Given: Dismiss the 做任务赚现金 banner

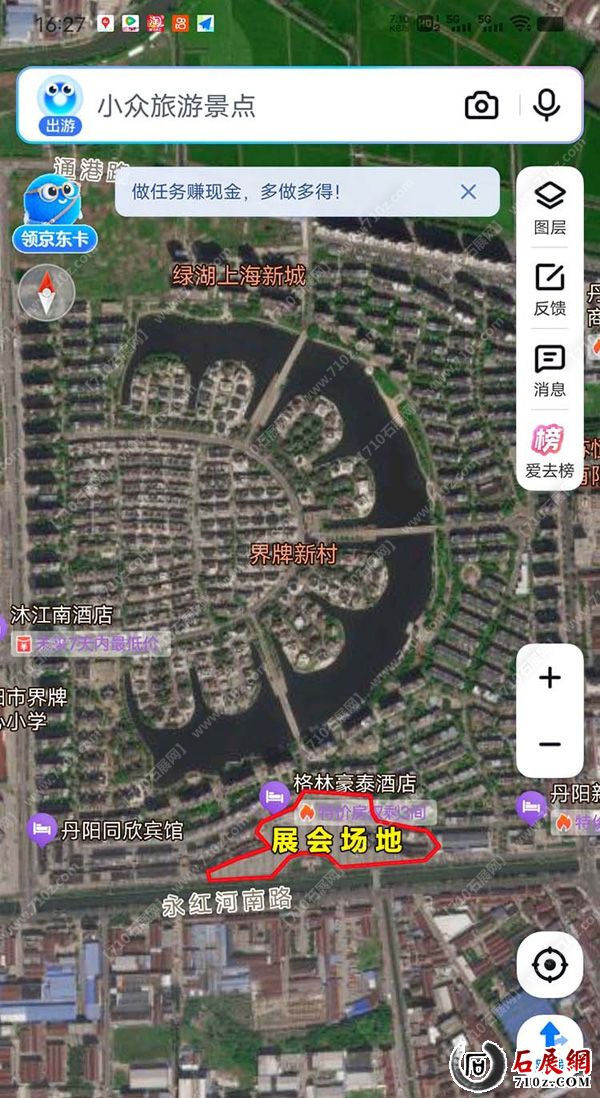Looking at the screenshot, I should [468, 192].
